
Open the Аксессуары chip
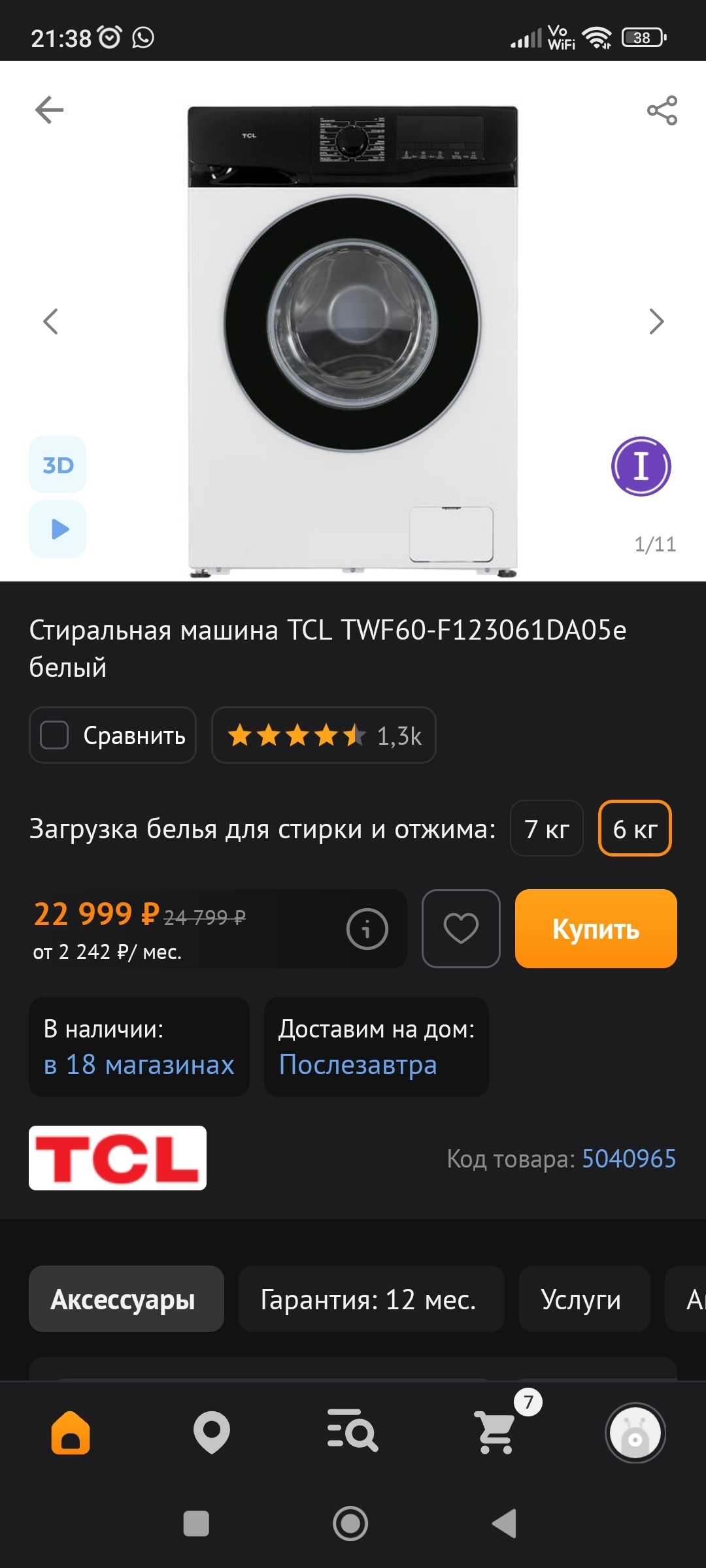[x=126, y=1299]
